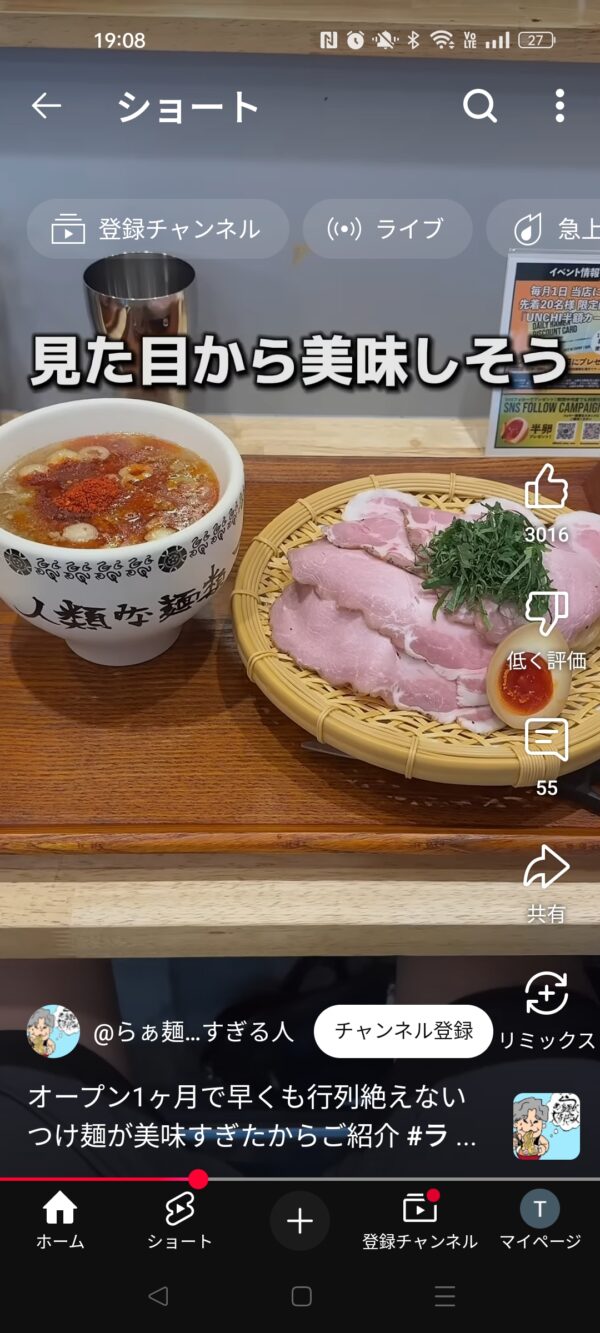600x1333 pixels.
Task: Select the ライブ chip
Action: 387,229
